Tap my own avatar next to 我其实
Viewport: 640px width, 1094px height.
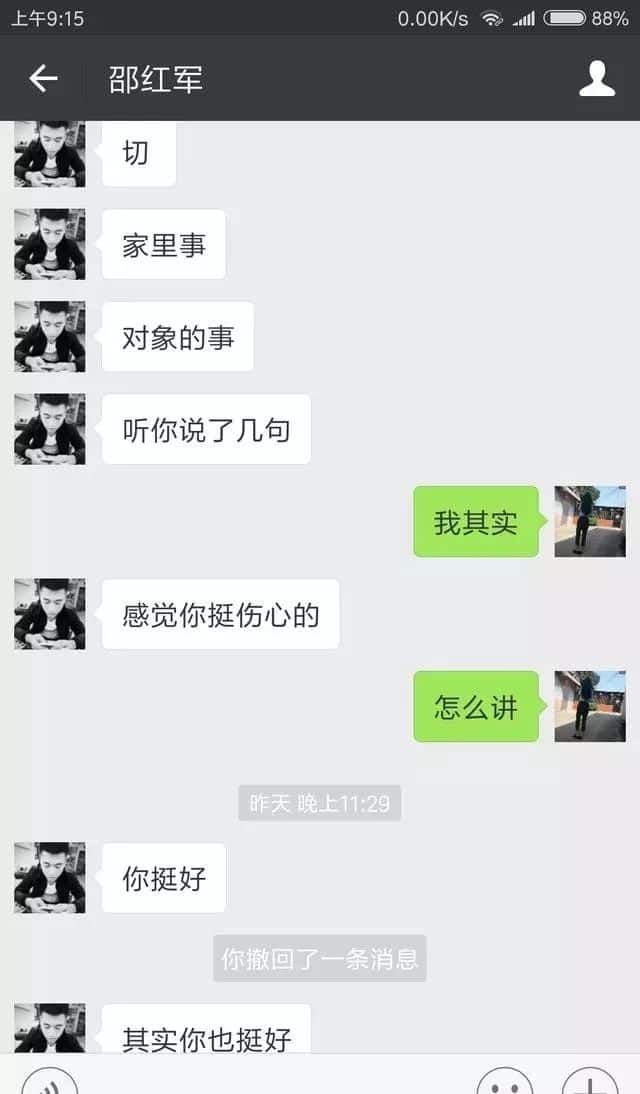pyautogui.click(x=589, y=521)
